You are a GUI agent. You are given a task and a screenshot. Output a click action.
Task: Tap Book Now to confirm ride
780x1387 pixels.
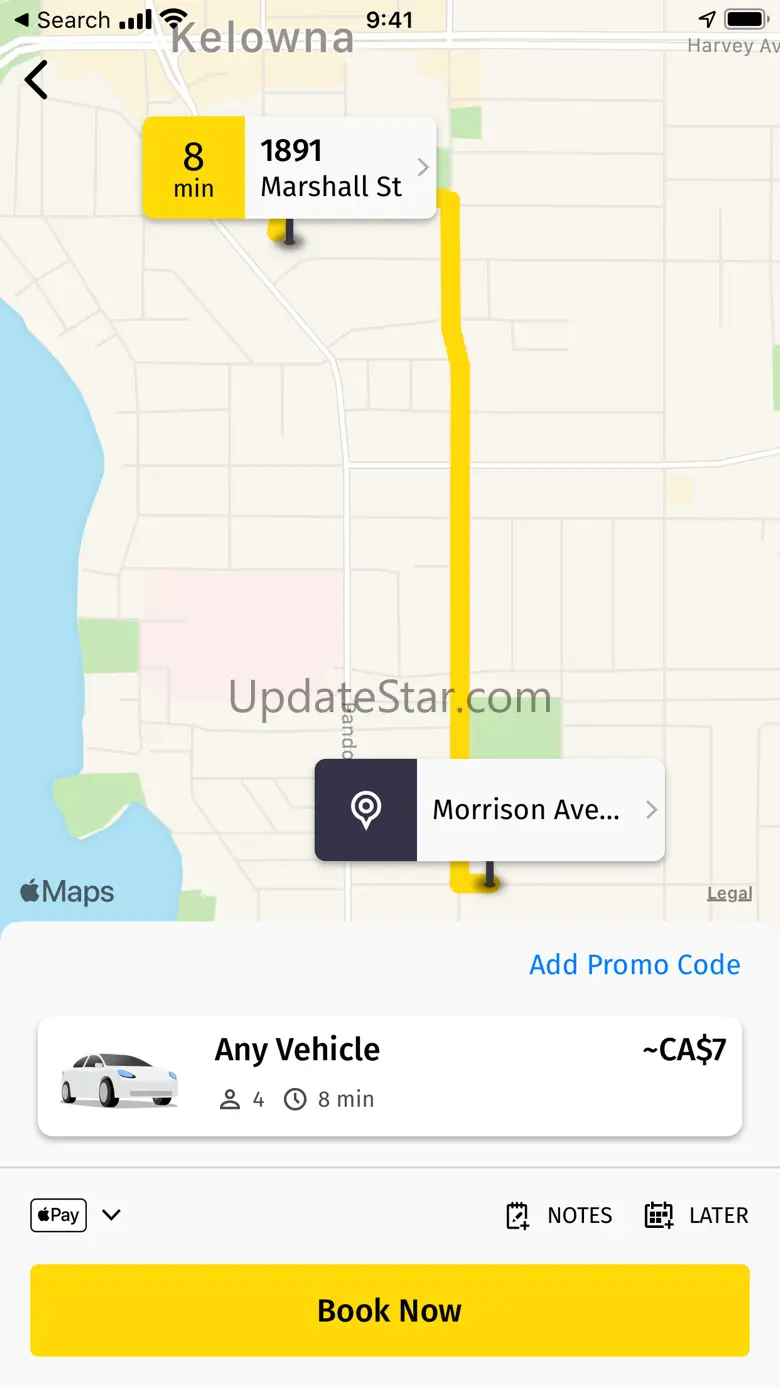click(x=390, y=1310)
